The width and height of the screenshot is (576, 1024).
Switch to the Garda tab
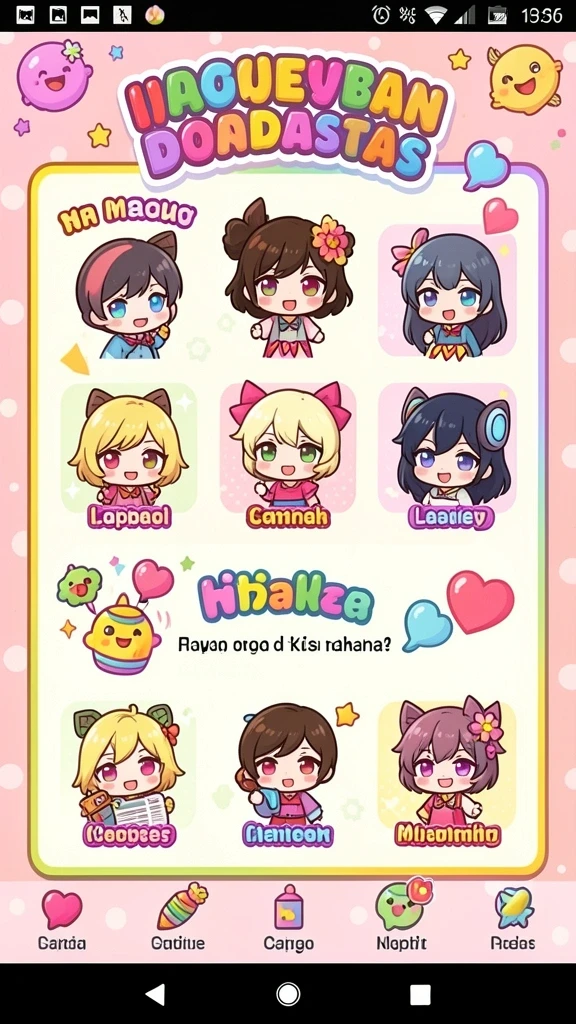click(x=62, y=920)
